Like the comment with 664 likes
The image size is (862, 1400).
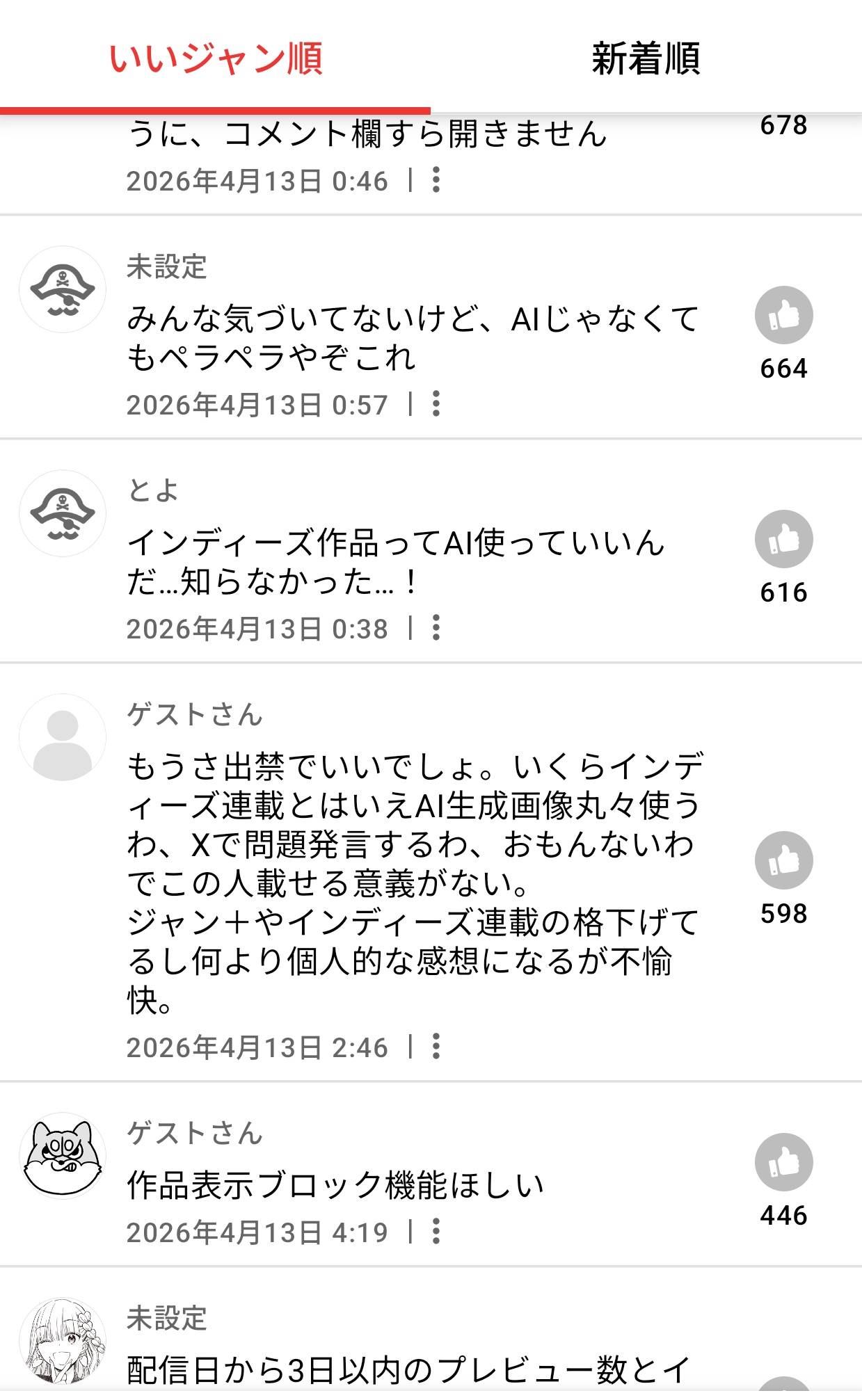click(x=783, y=315)
